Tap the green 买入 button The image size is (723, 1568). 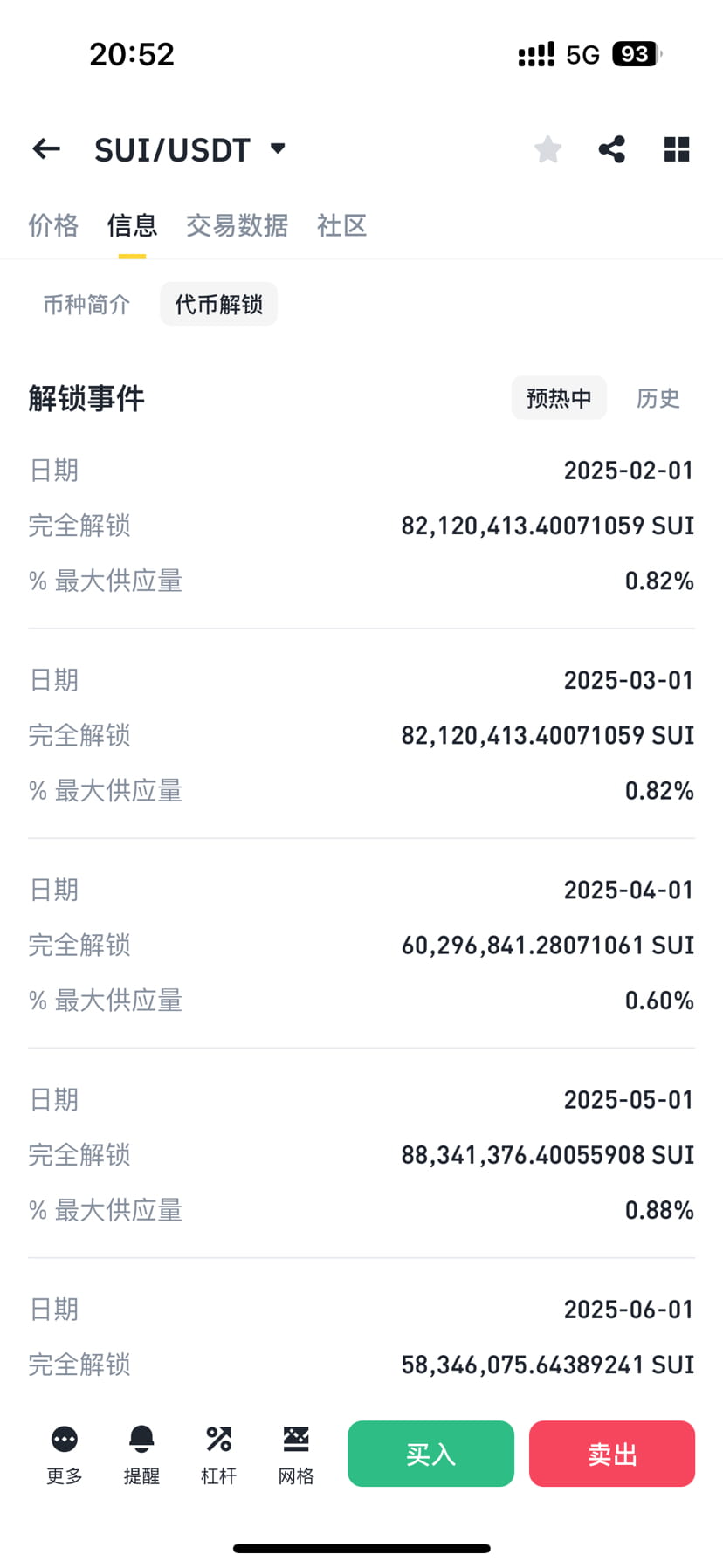pyautogui.click(x=430, y=1454)
